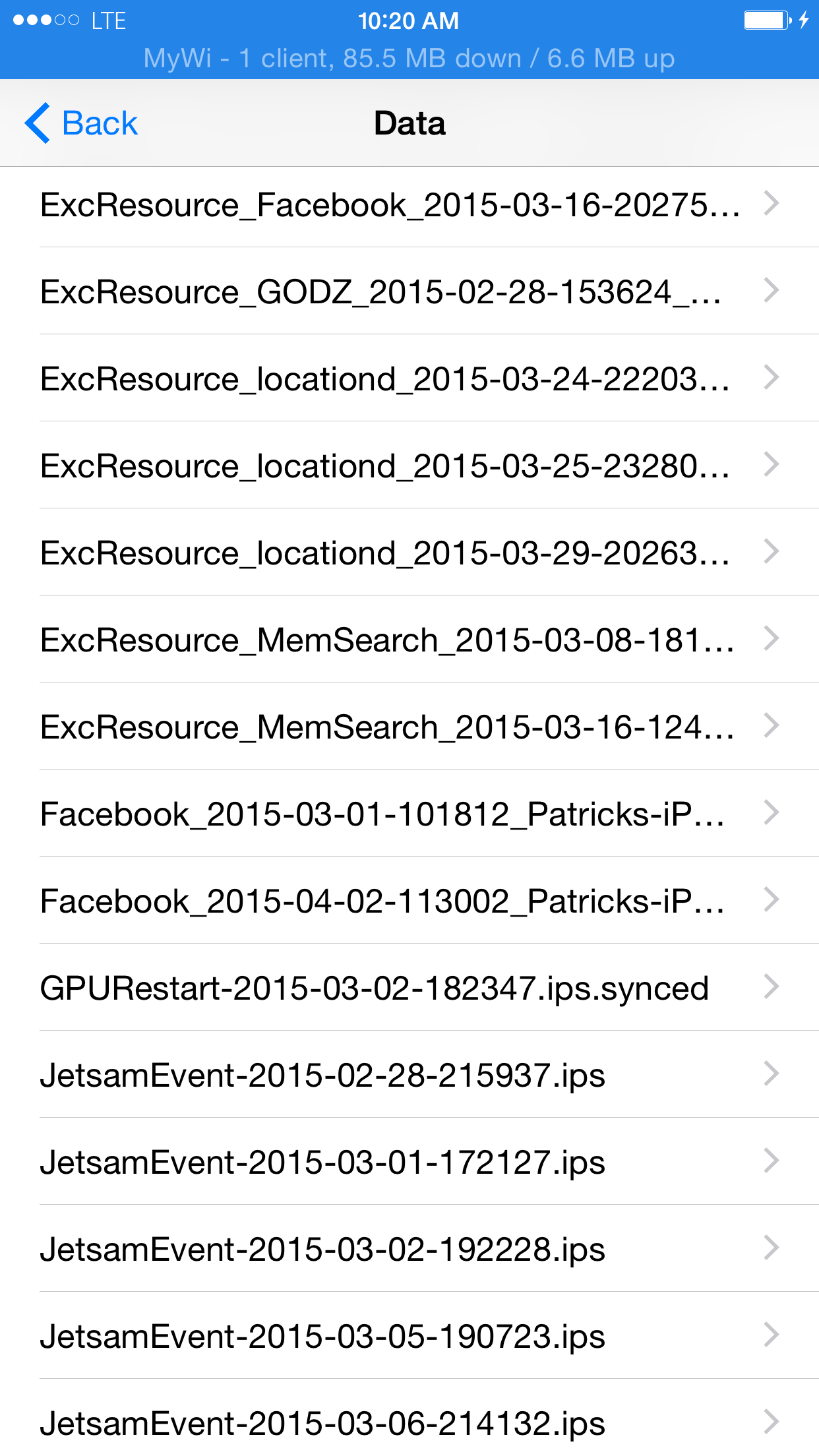Select ExcResource_locationd_2015-03-25 entry
The image size is (819, 1456).
(x=409, y=466)
